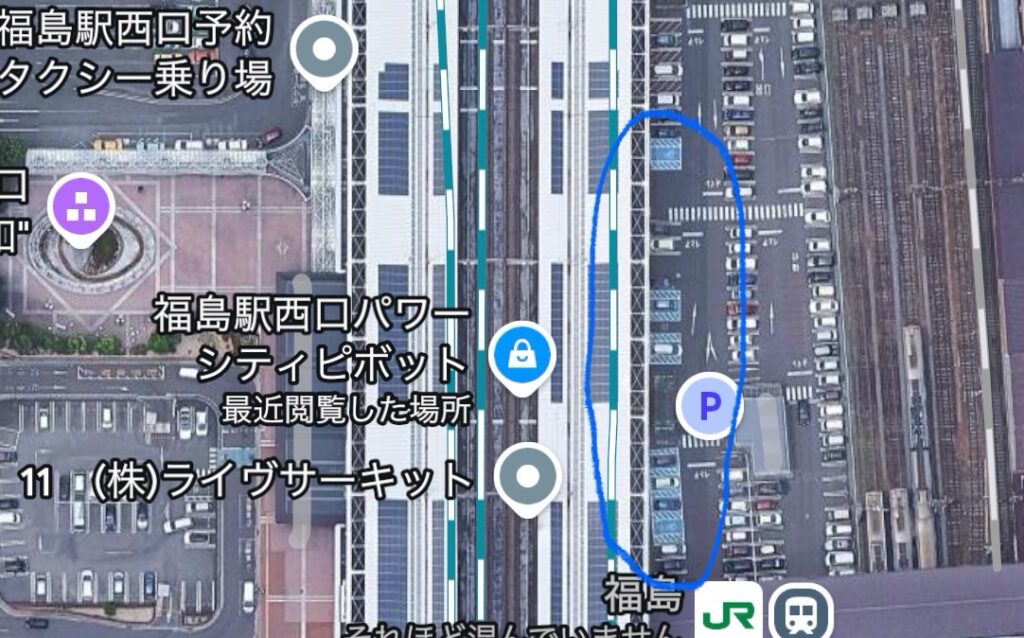Open the parking P marker

coord(709,405)
